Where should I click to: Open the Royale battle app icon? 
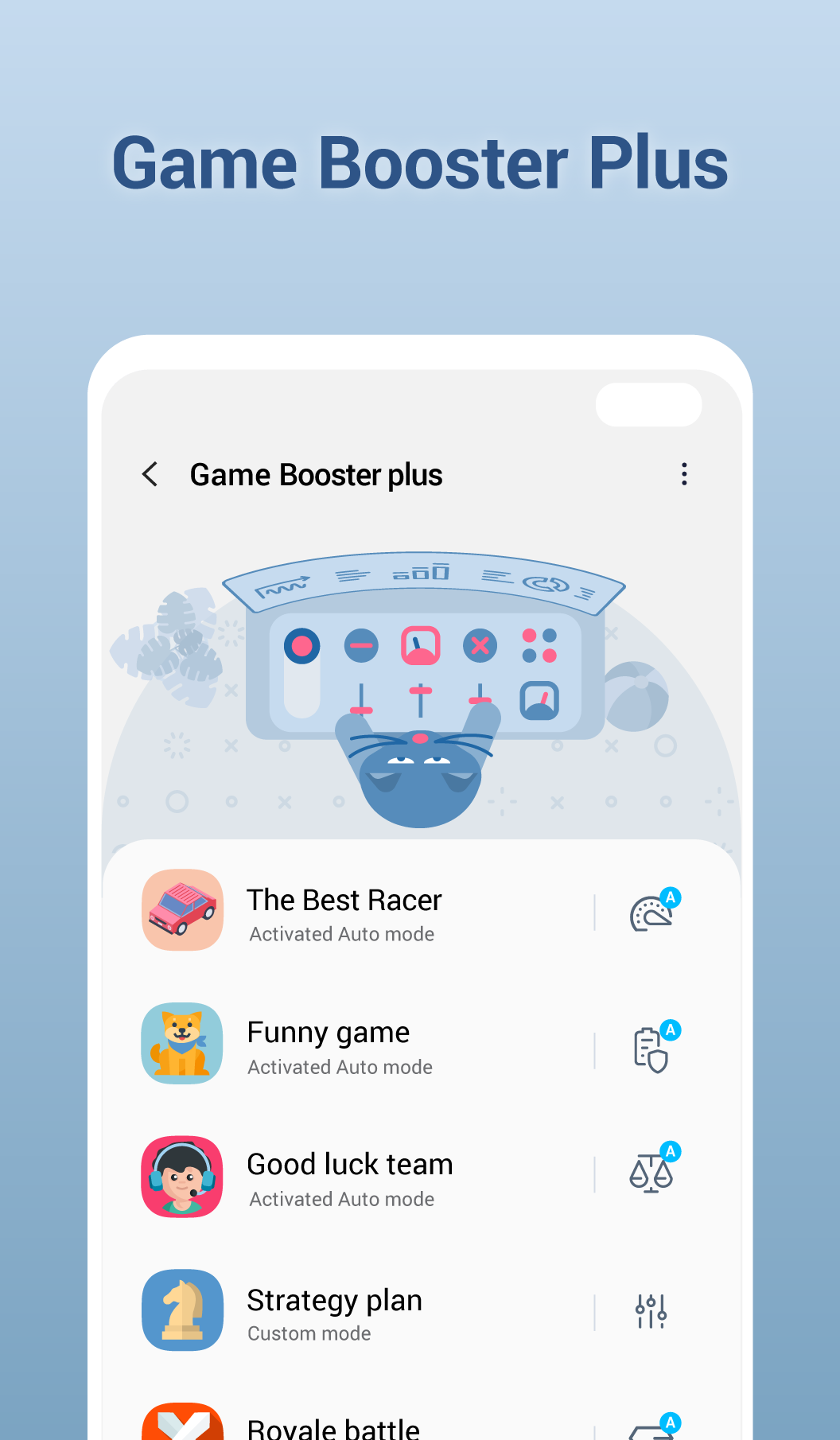182,1424
